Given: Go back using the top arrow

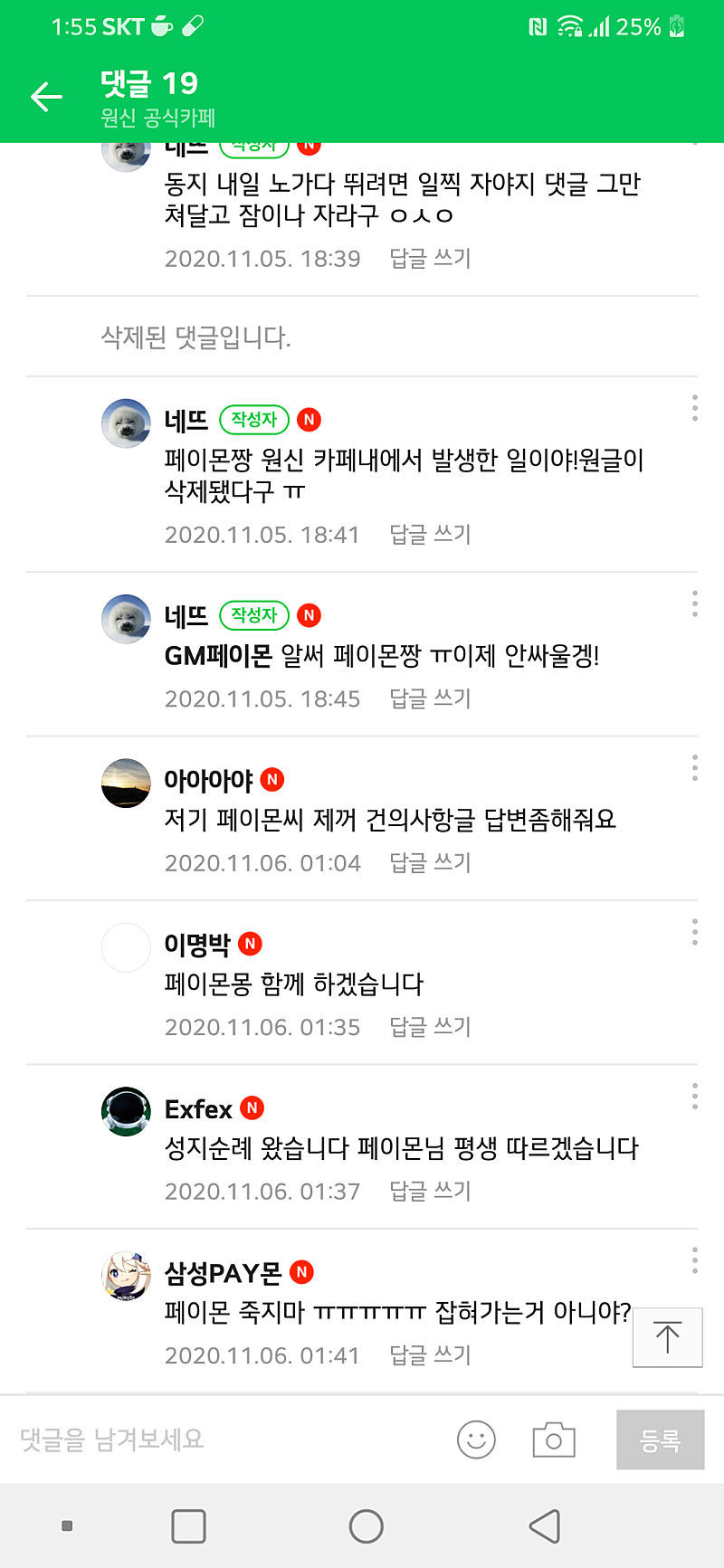Looking at the screenshot, I should coord(46,97).
